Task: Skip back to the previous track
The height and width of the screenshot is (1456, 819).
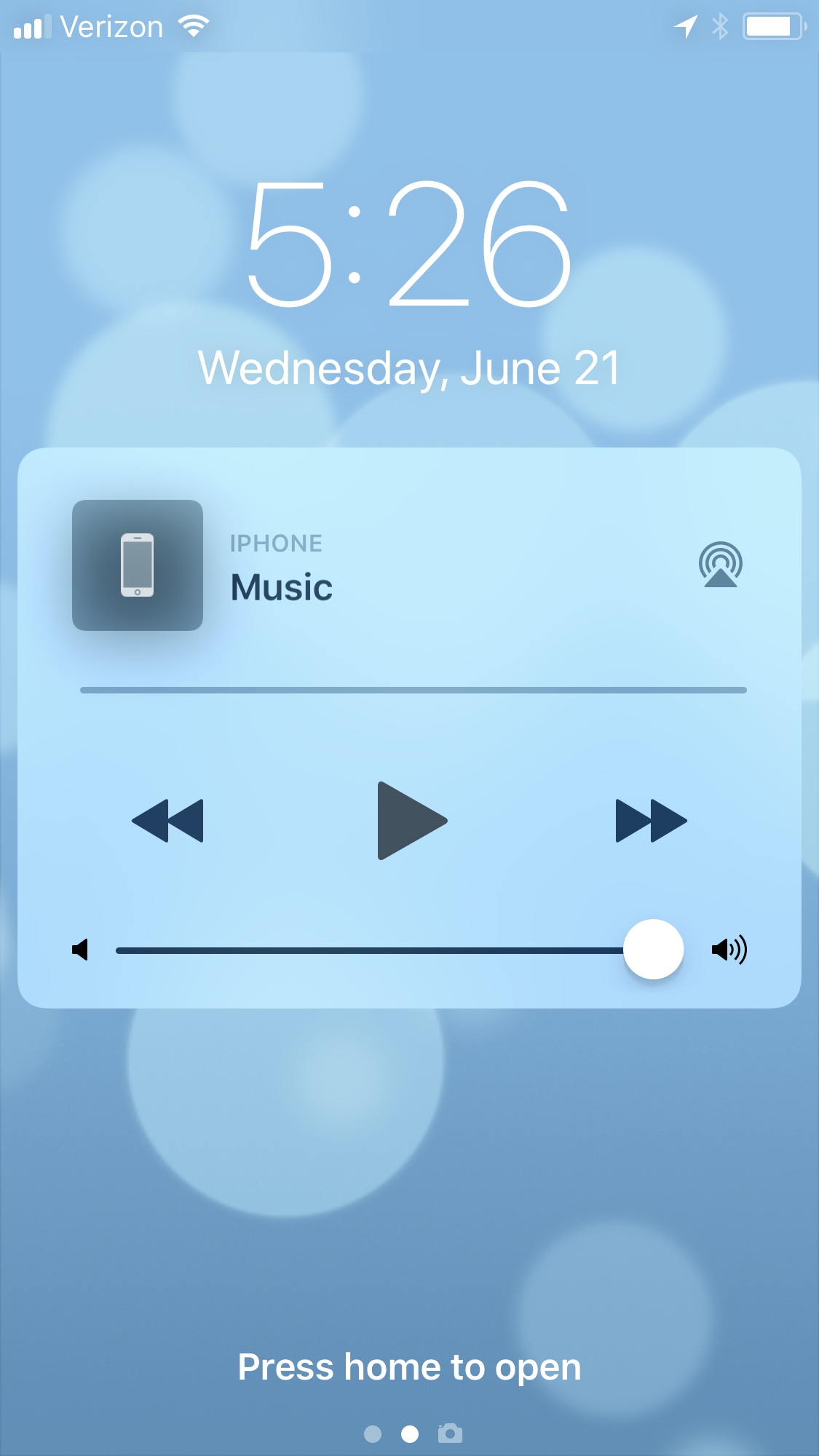Action: (x=168, y=821)
